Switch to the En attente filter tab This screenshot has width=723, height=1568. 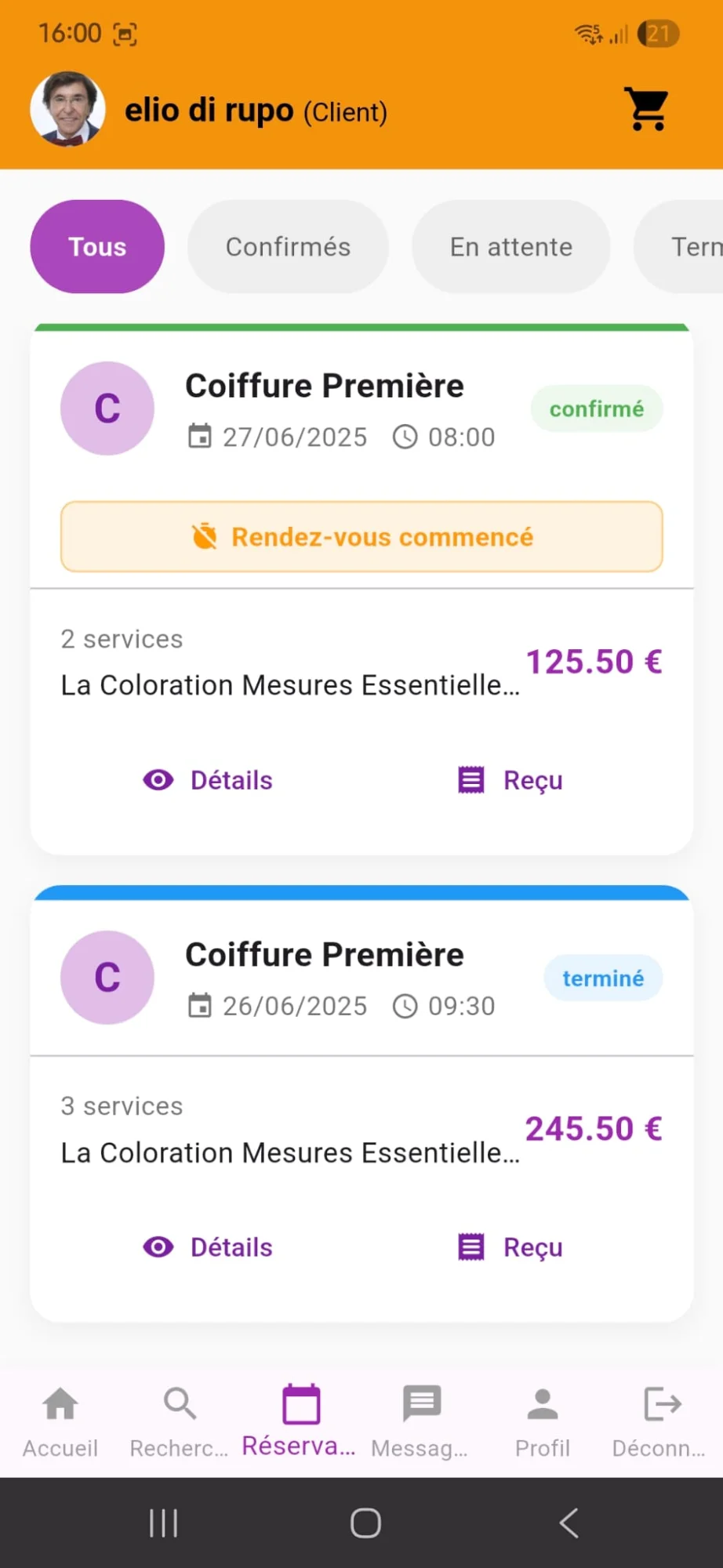pos(510,246)
